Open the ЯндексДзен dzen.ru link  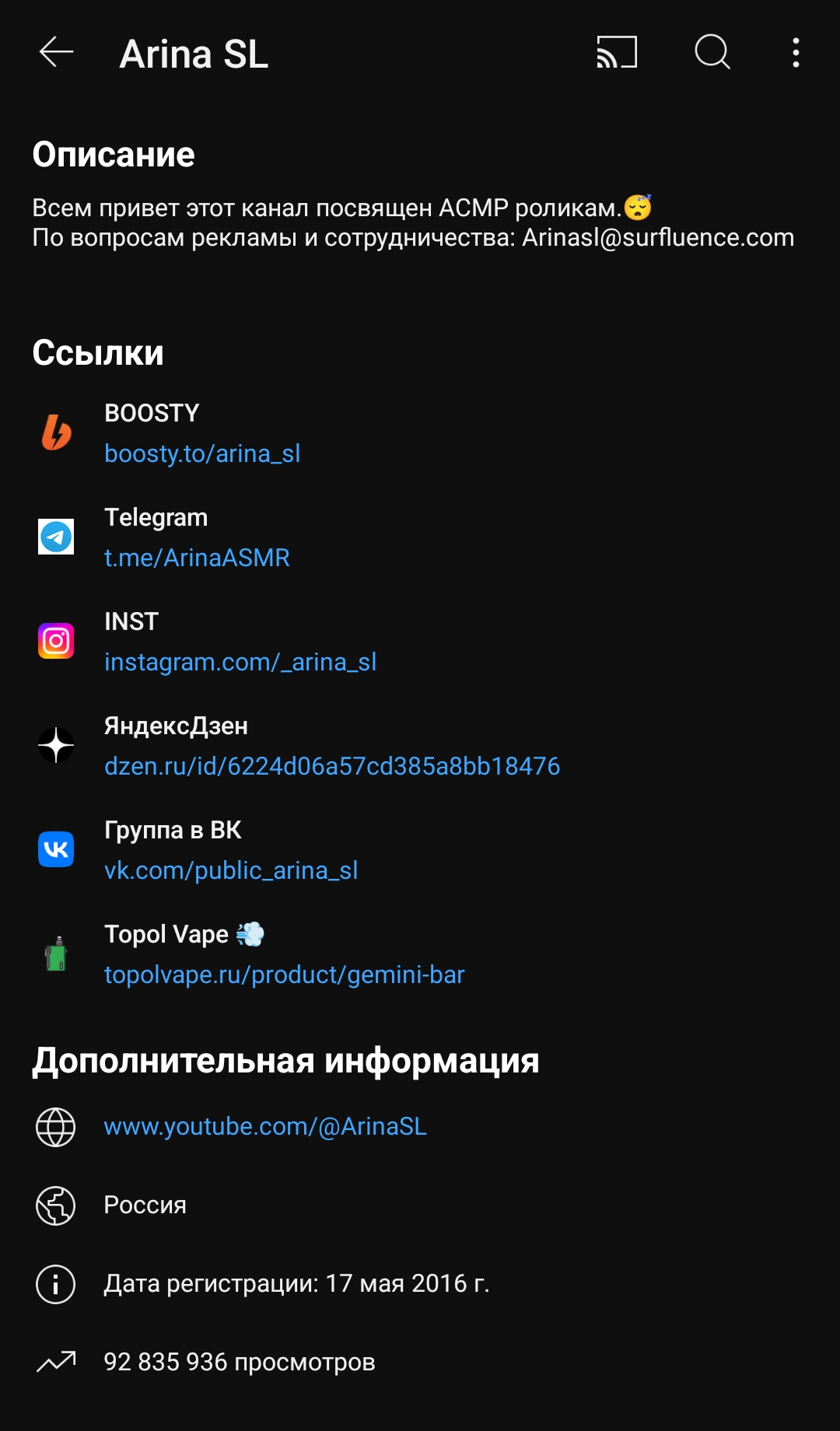[332, 766]
